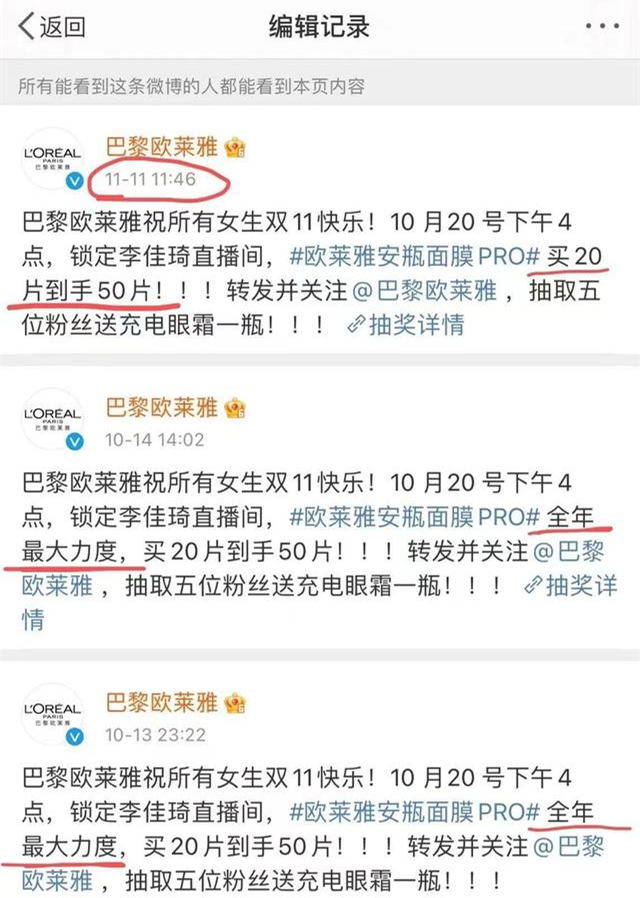Open the #欧莱雅安瓶面膜PRO# hashtag in the 10-14 14:02 post

414,517
